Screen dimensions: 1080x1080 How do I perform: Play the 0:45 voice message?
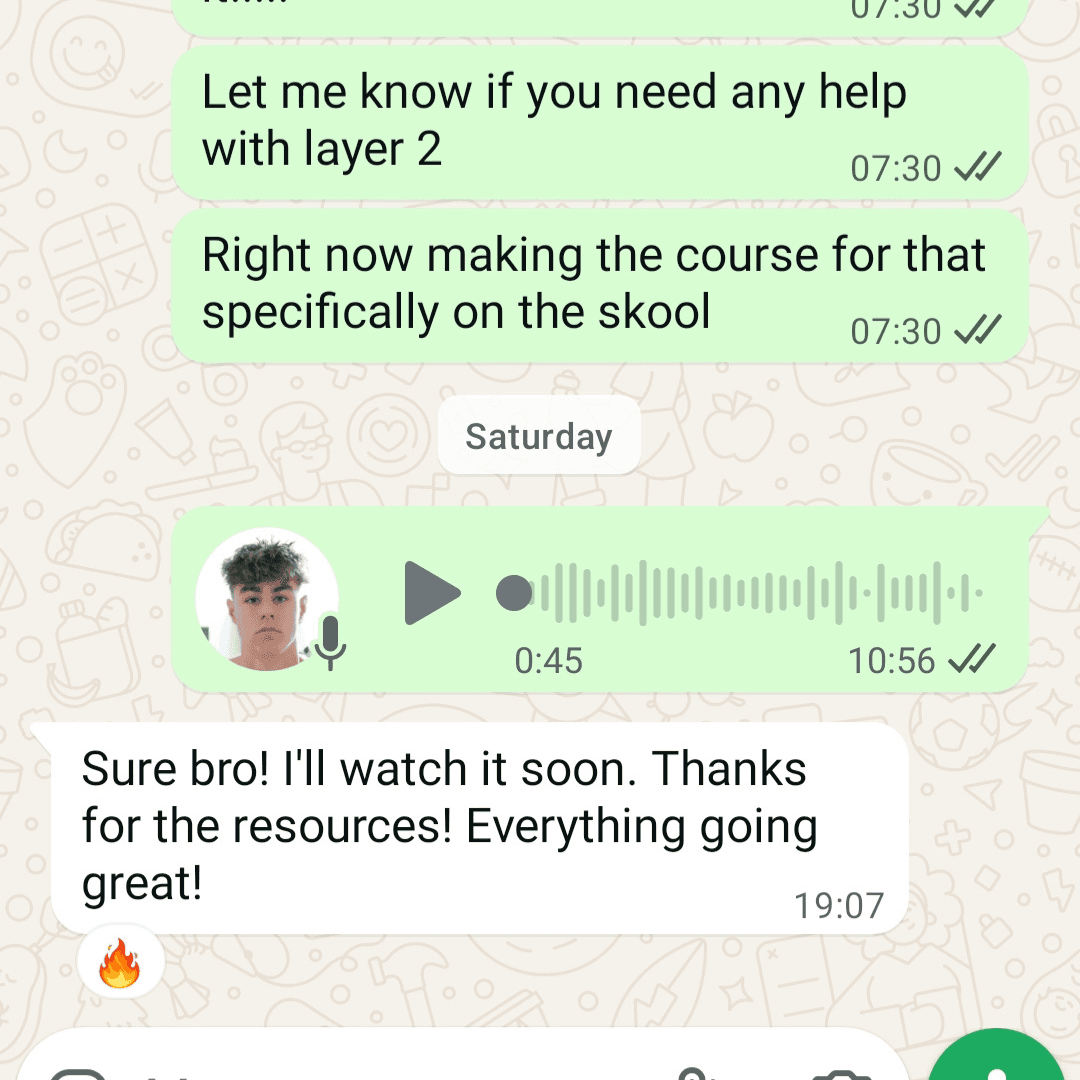point(430,593)
